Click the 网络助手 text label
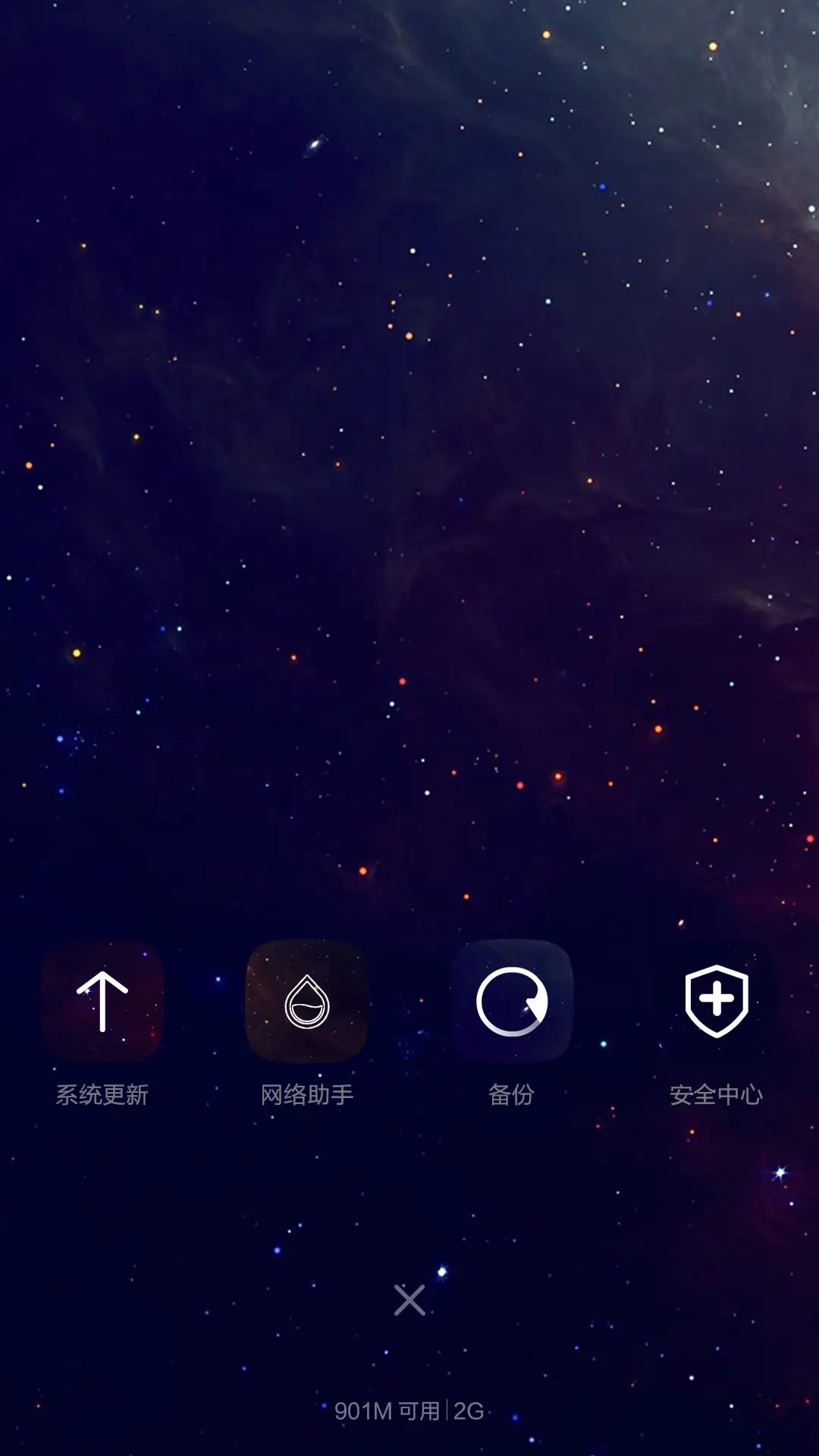 [307, 1094]
